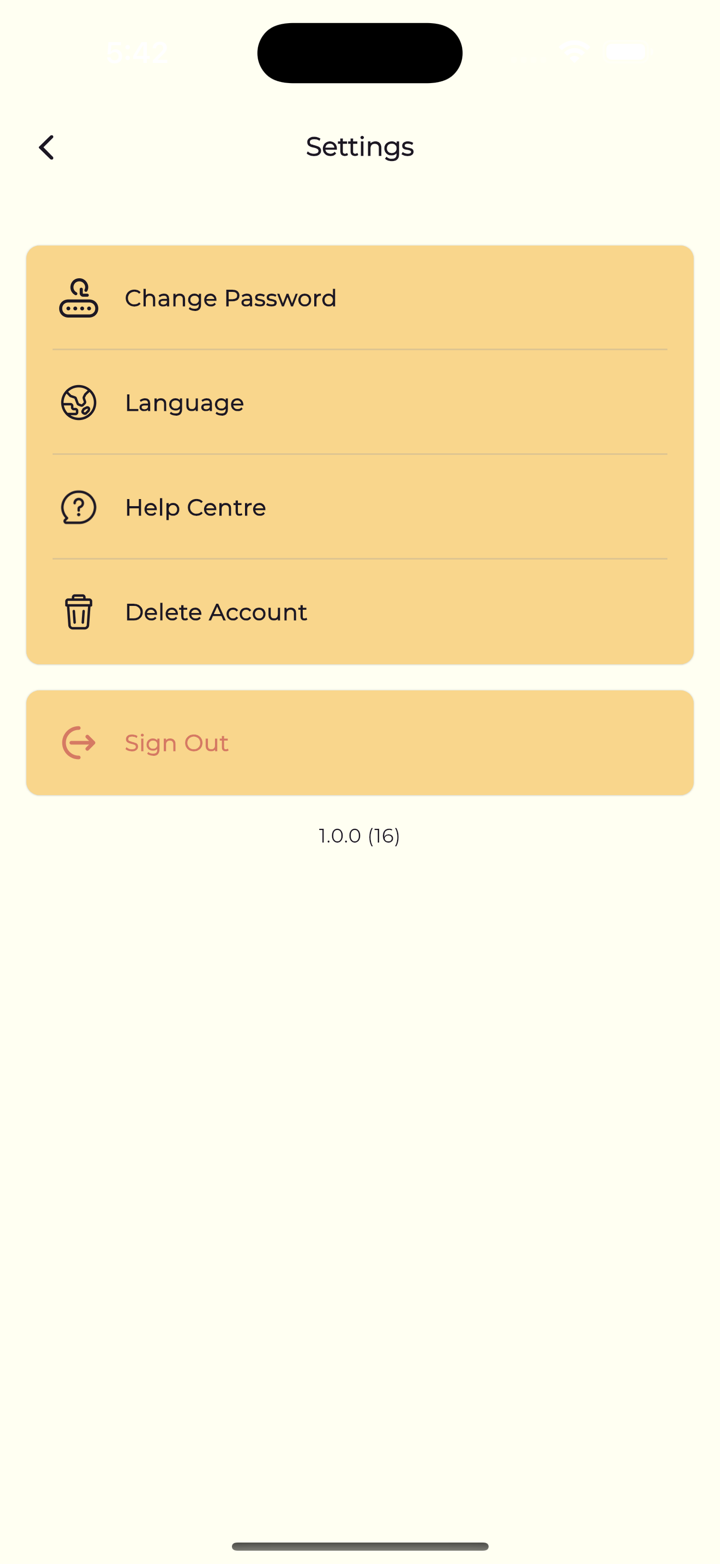Go back from the Settings screen
720x1564 pixels.
[46, 148]
